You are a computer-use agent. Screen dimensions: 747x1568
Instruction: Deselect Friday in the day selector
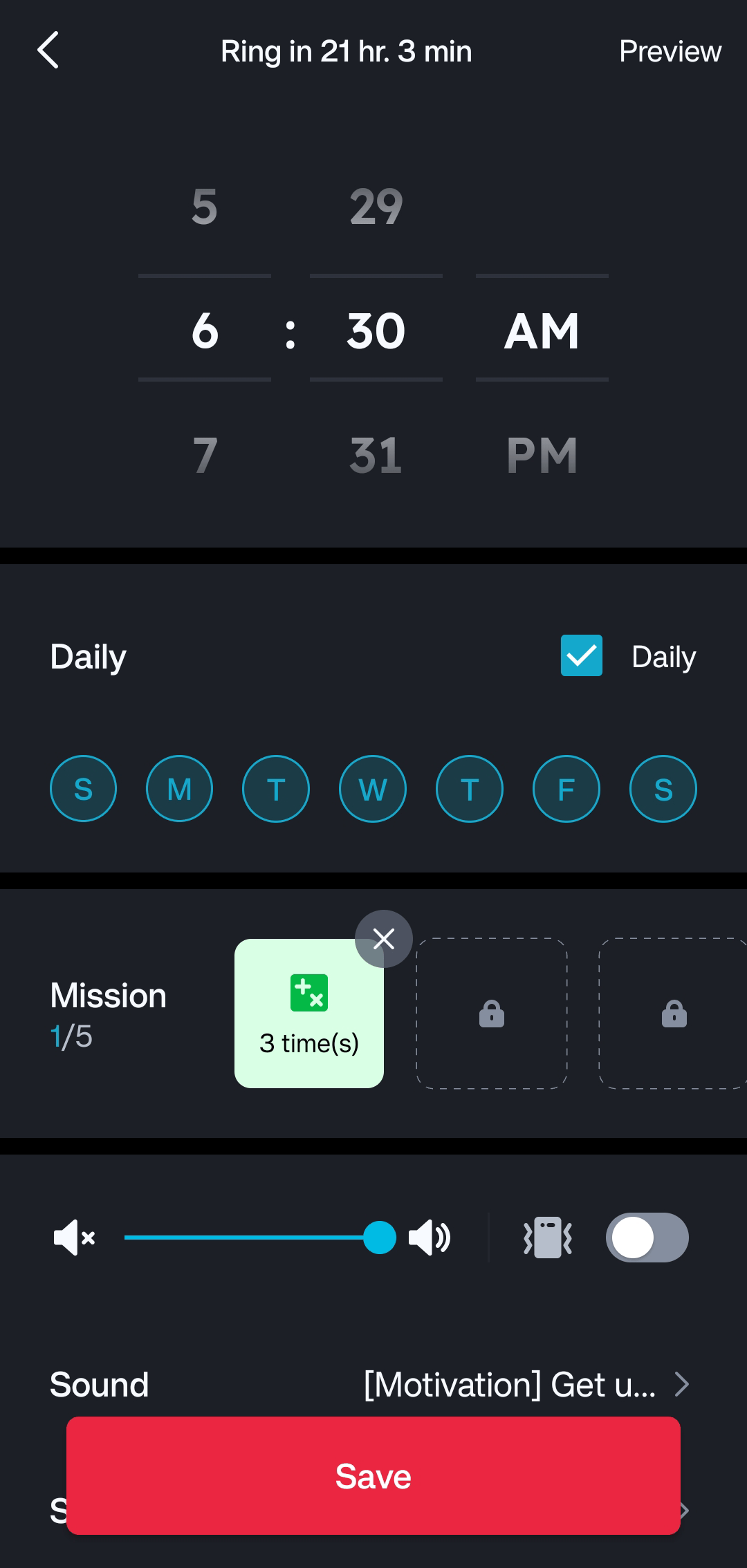click(566, 789)
